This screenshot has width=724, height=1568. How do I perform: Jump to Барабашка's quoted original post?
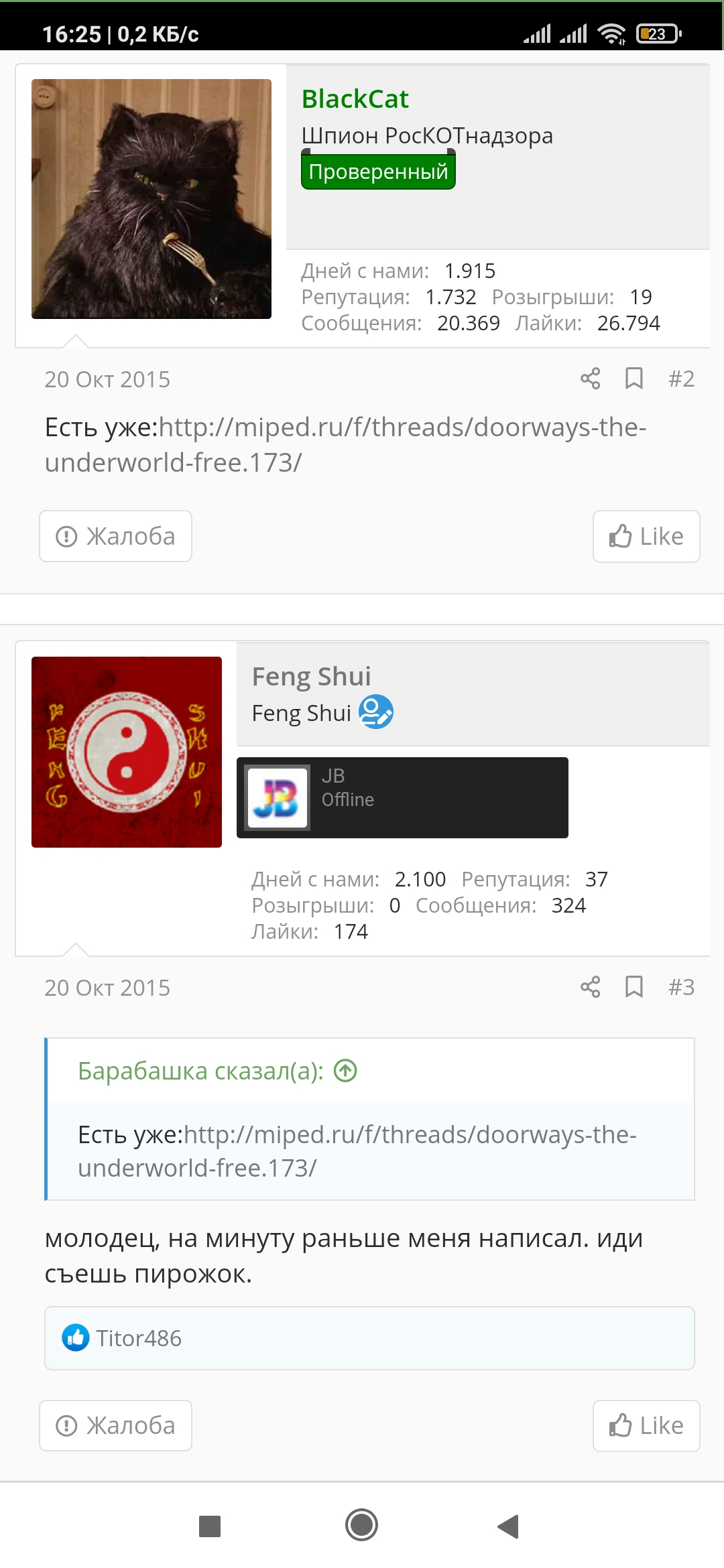(346, 1071)
